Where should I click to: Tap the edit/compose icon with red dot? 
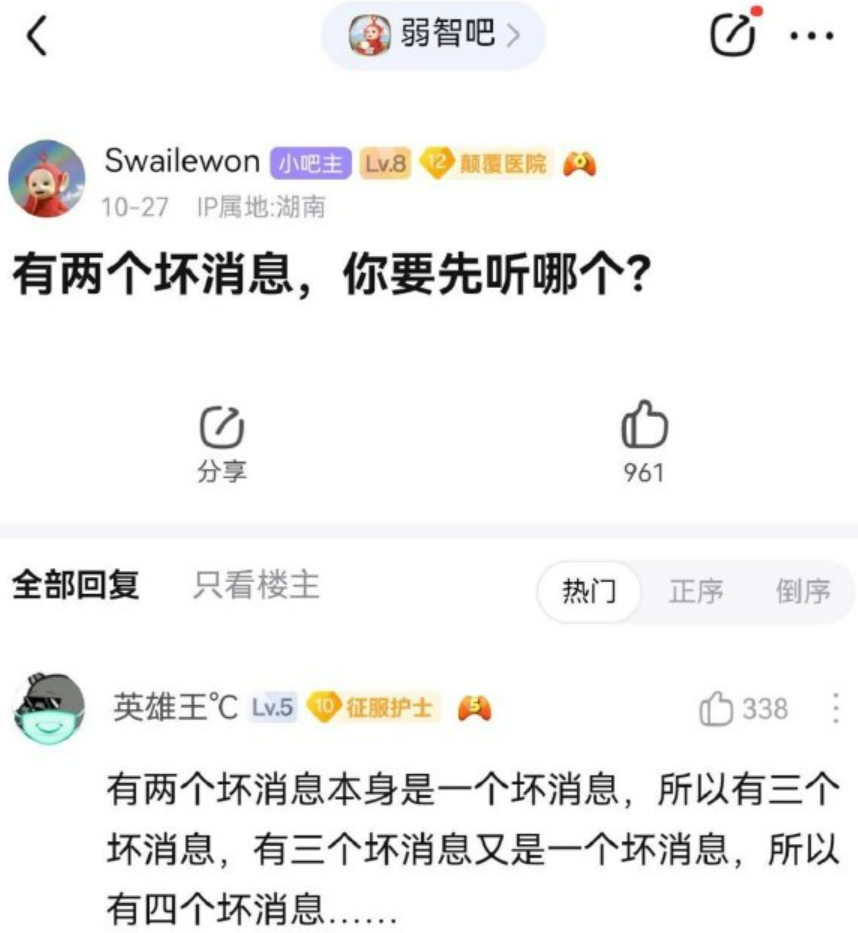pos(732,35)
